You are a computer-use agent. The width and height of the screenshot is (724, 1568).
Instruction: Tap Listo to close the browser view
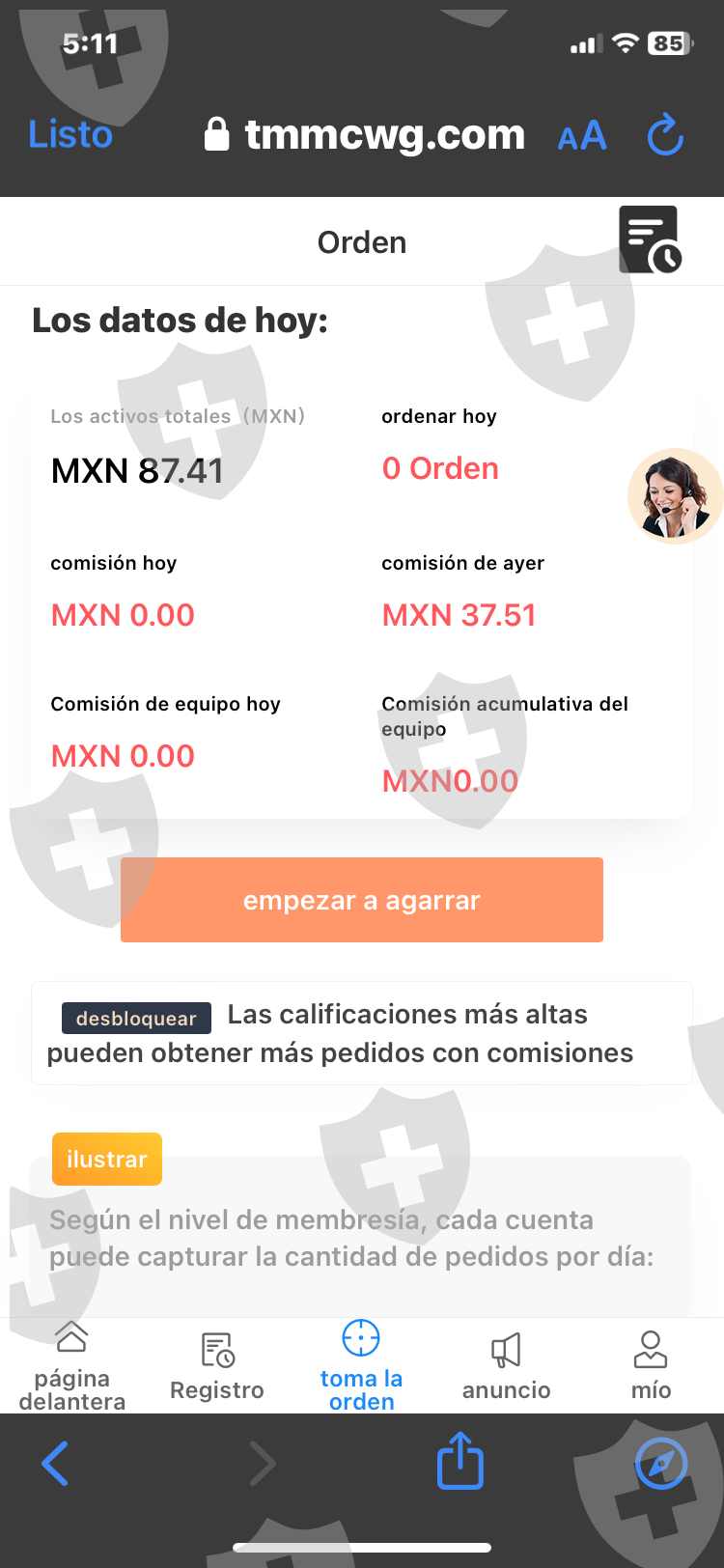click(x=70, y=135)
